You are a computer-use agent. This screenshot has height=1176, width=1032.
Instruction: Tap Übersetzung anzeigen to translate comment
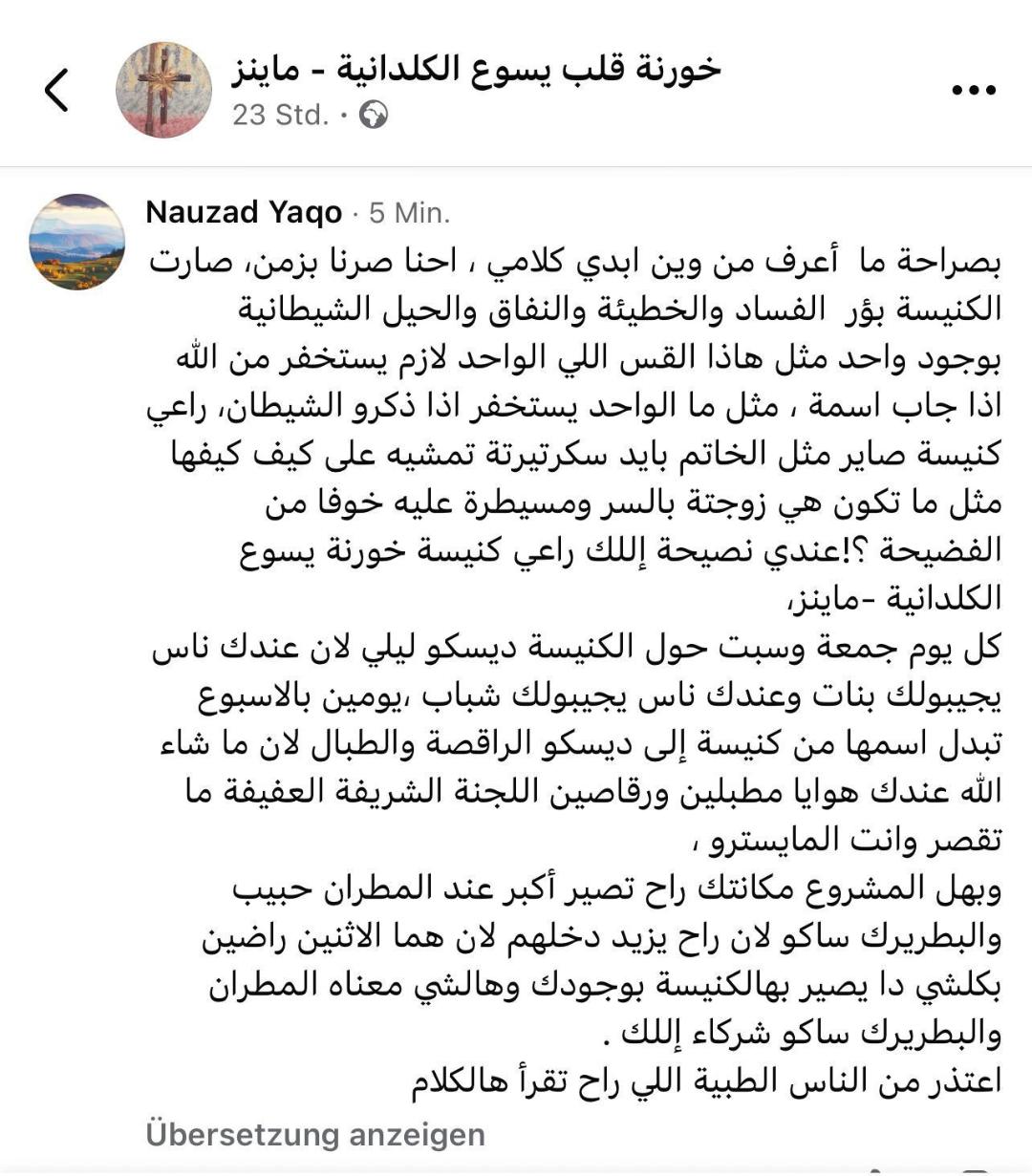[315, 1135]
